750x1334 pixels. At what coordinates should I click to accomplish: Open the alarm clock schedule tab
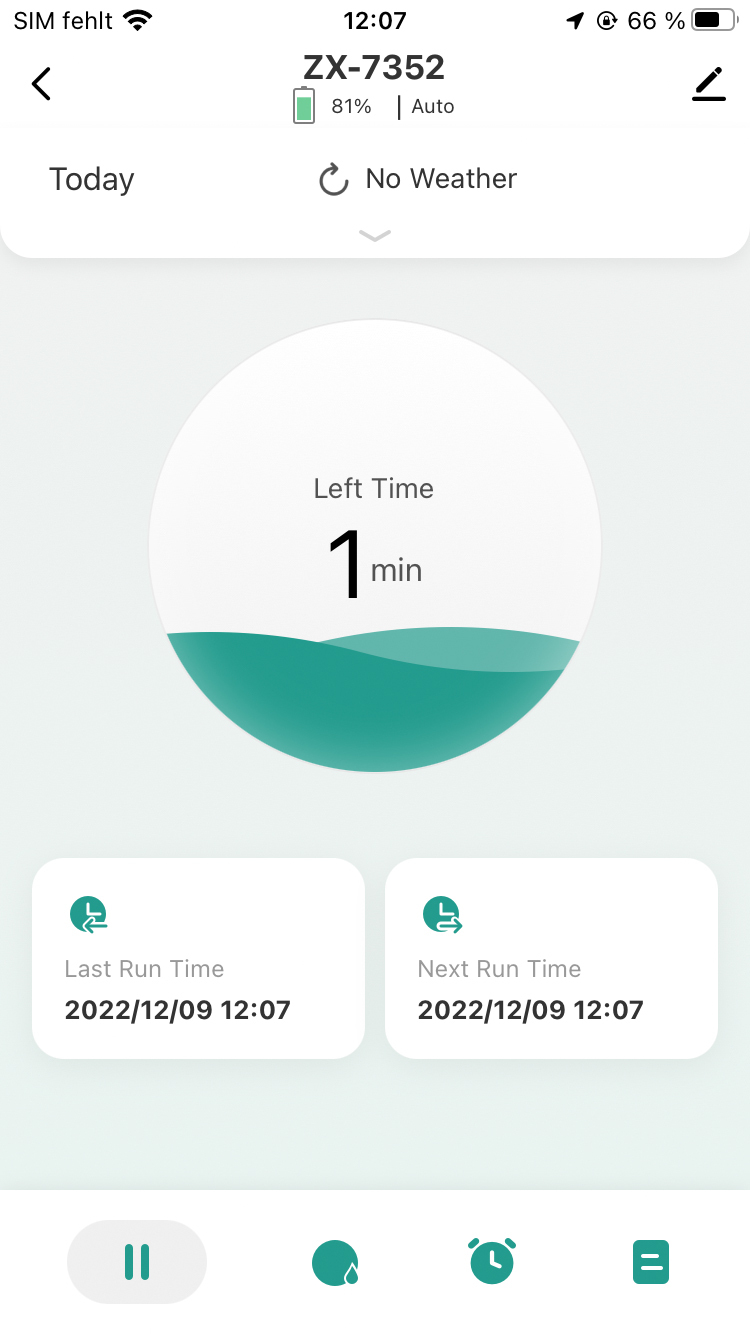(x=491, y=1262)
